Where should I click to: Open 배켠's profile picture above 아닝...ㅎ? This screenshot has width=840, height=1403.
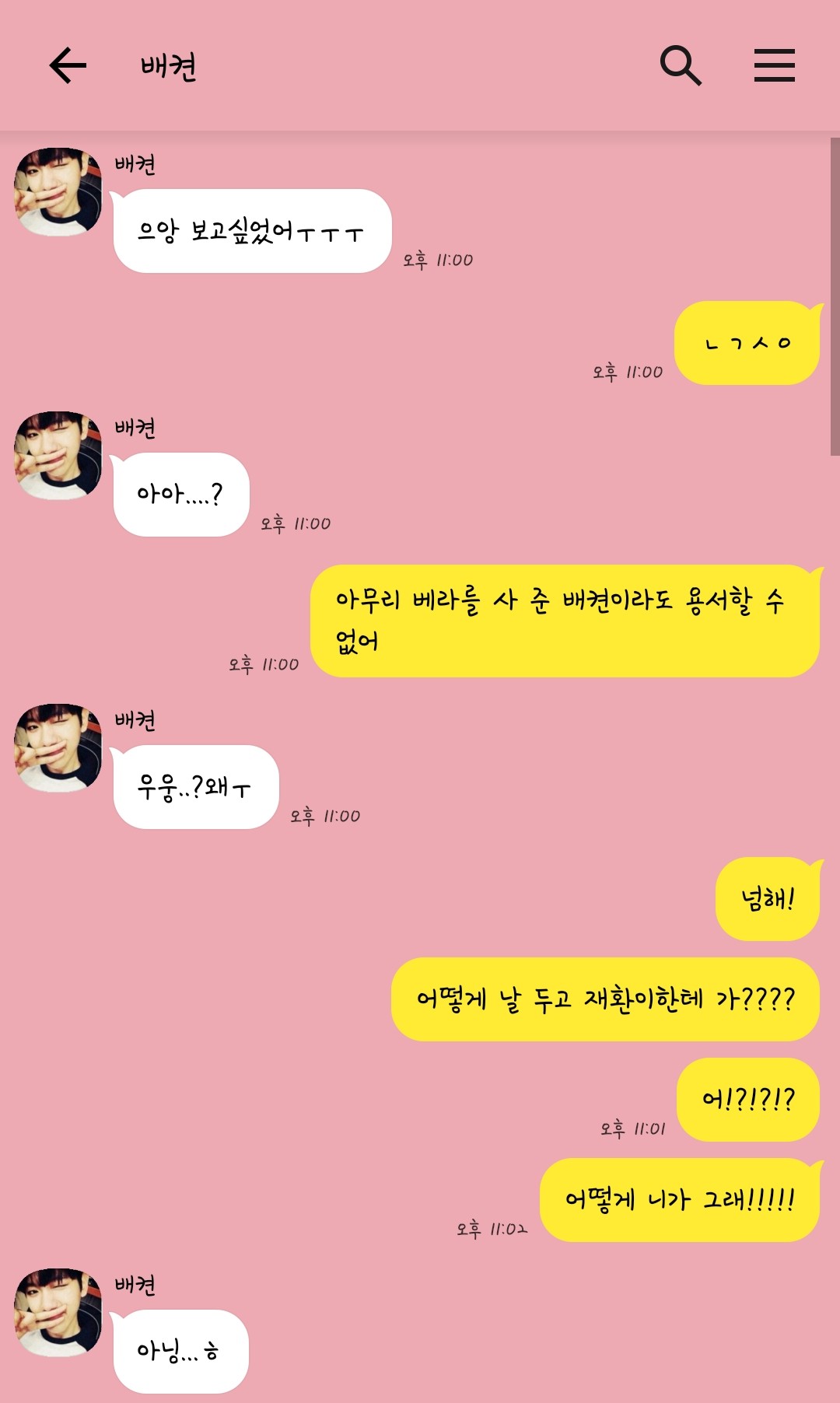pyautogui.click(x=58, y=1313)
